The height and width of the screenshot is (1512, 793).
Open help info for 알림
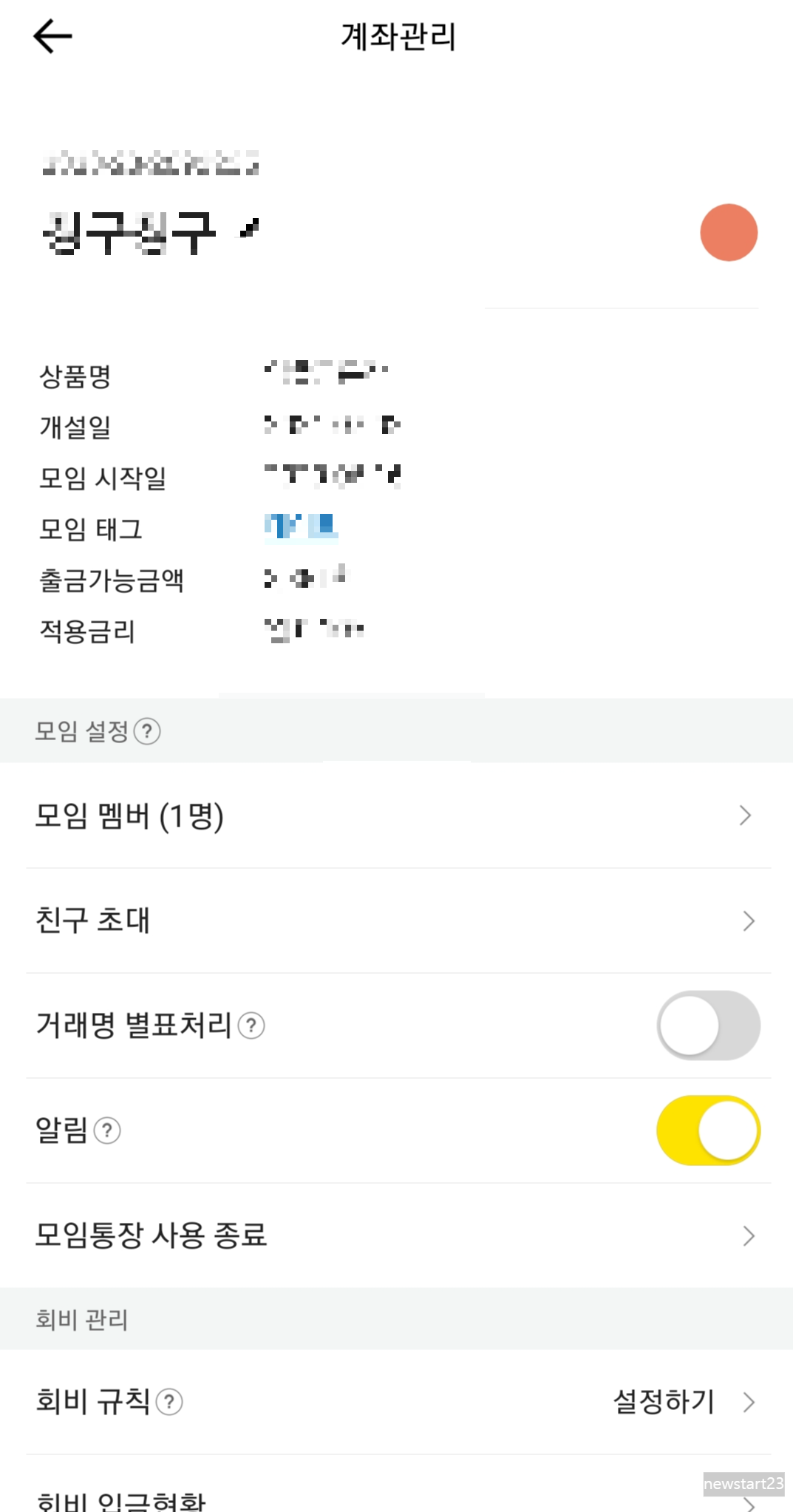[108, 1130]
